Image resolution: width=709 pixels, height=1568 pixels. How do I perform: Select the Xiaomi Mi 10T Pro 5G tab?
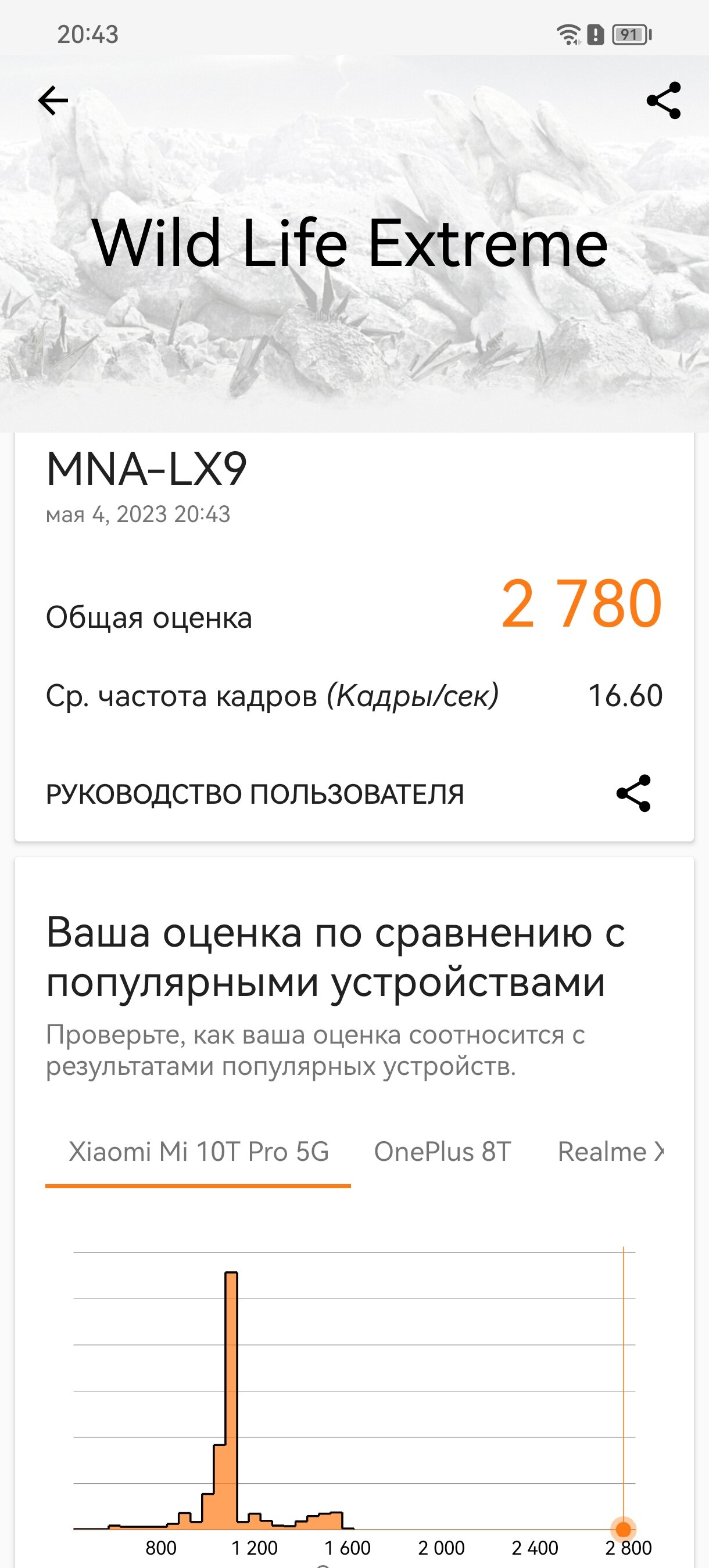pyautogui.click(x=199, y=1152)
